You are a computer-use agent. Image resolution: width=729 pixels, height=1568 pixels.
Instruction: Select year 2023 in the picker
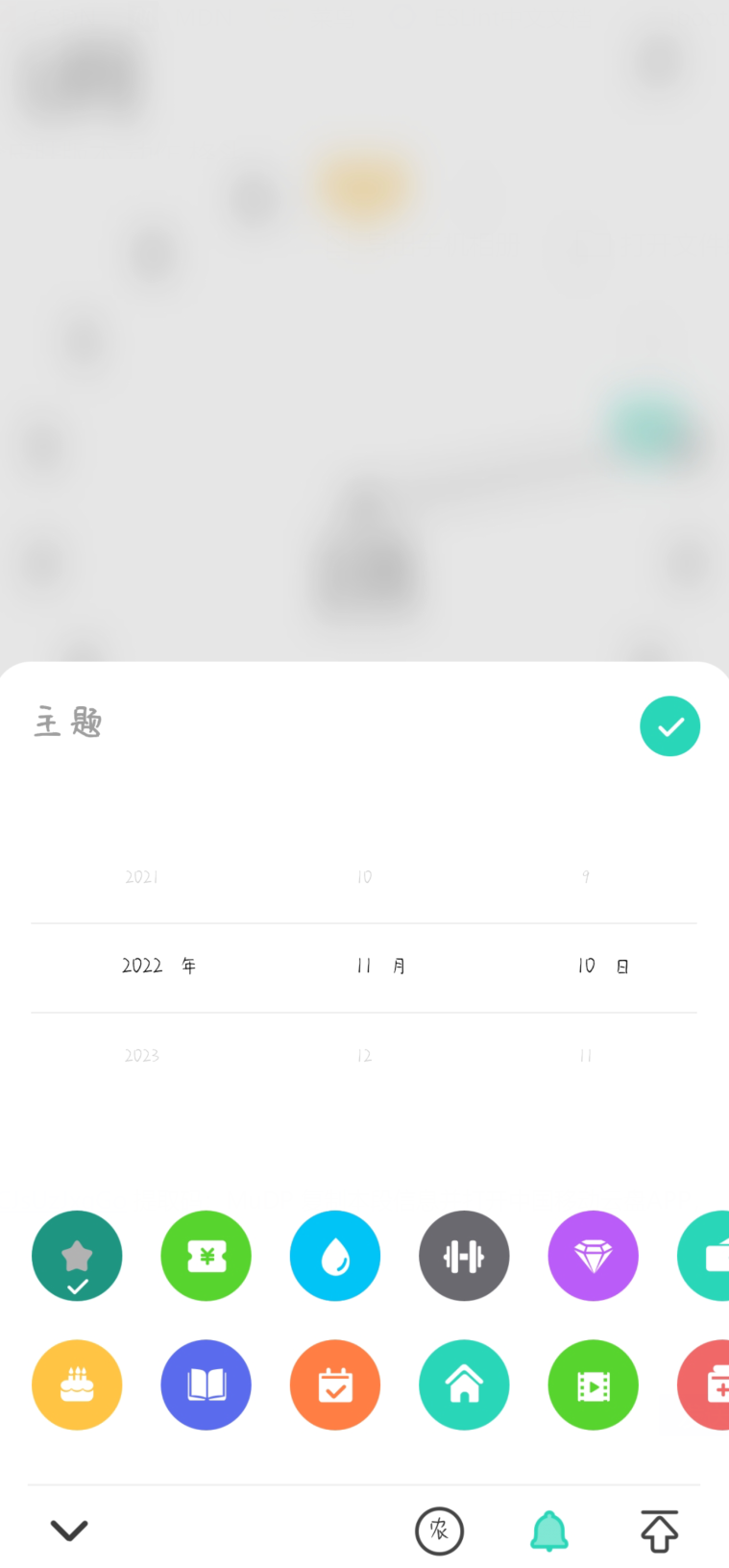141,1056
